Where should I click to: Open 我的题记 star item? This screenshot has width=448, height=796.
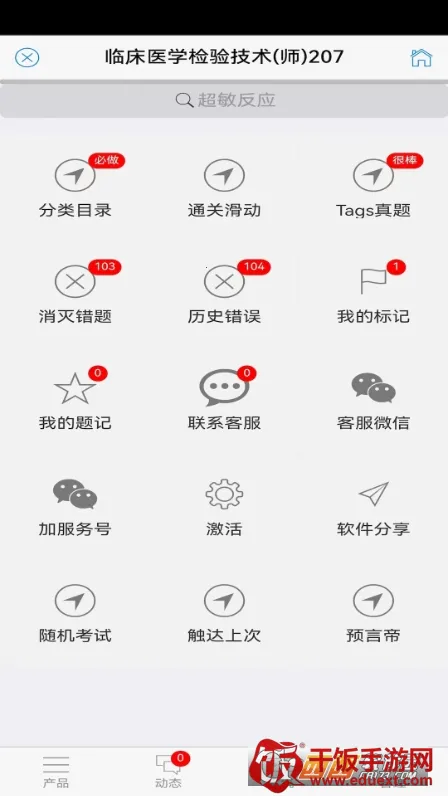pos(75,400)
